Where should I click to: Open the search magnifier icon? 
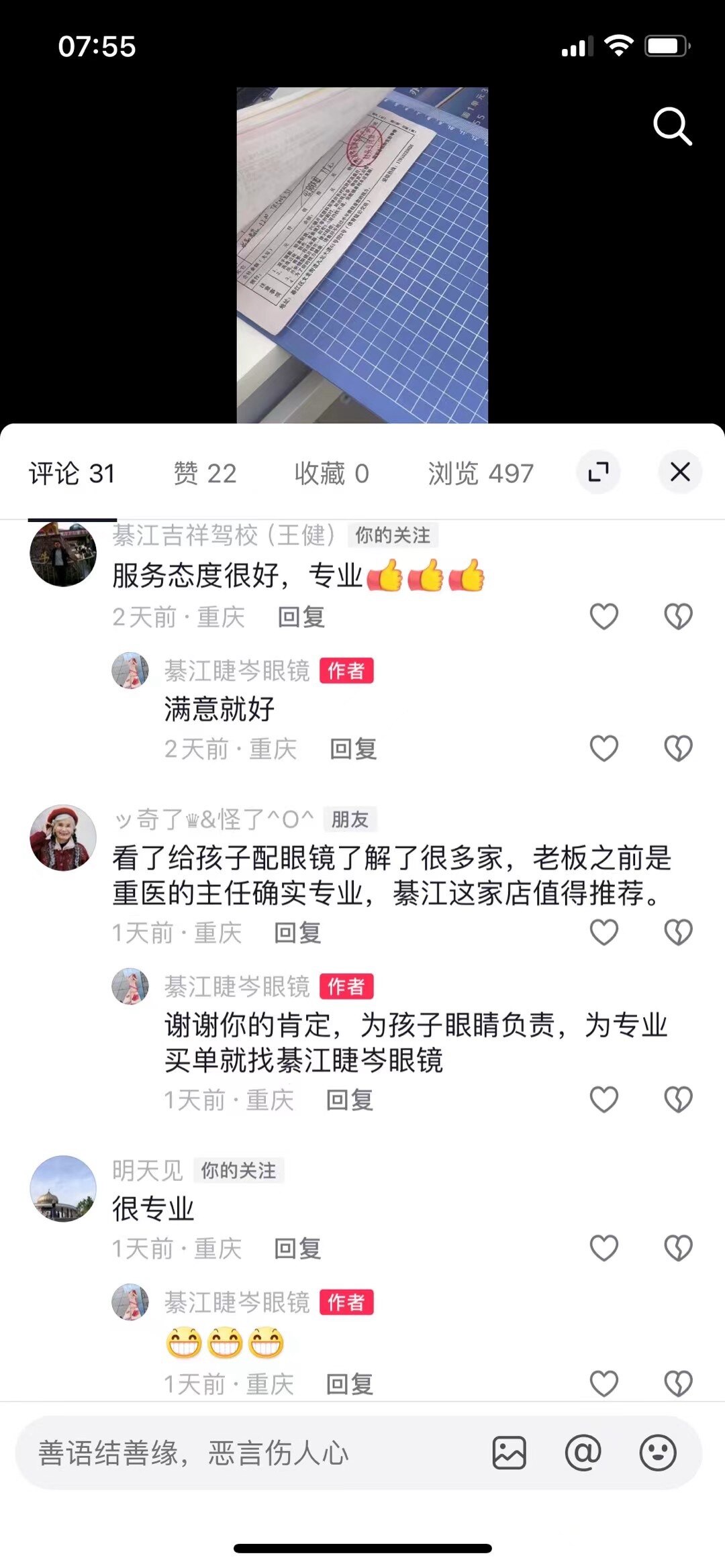672,126
